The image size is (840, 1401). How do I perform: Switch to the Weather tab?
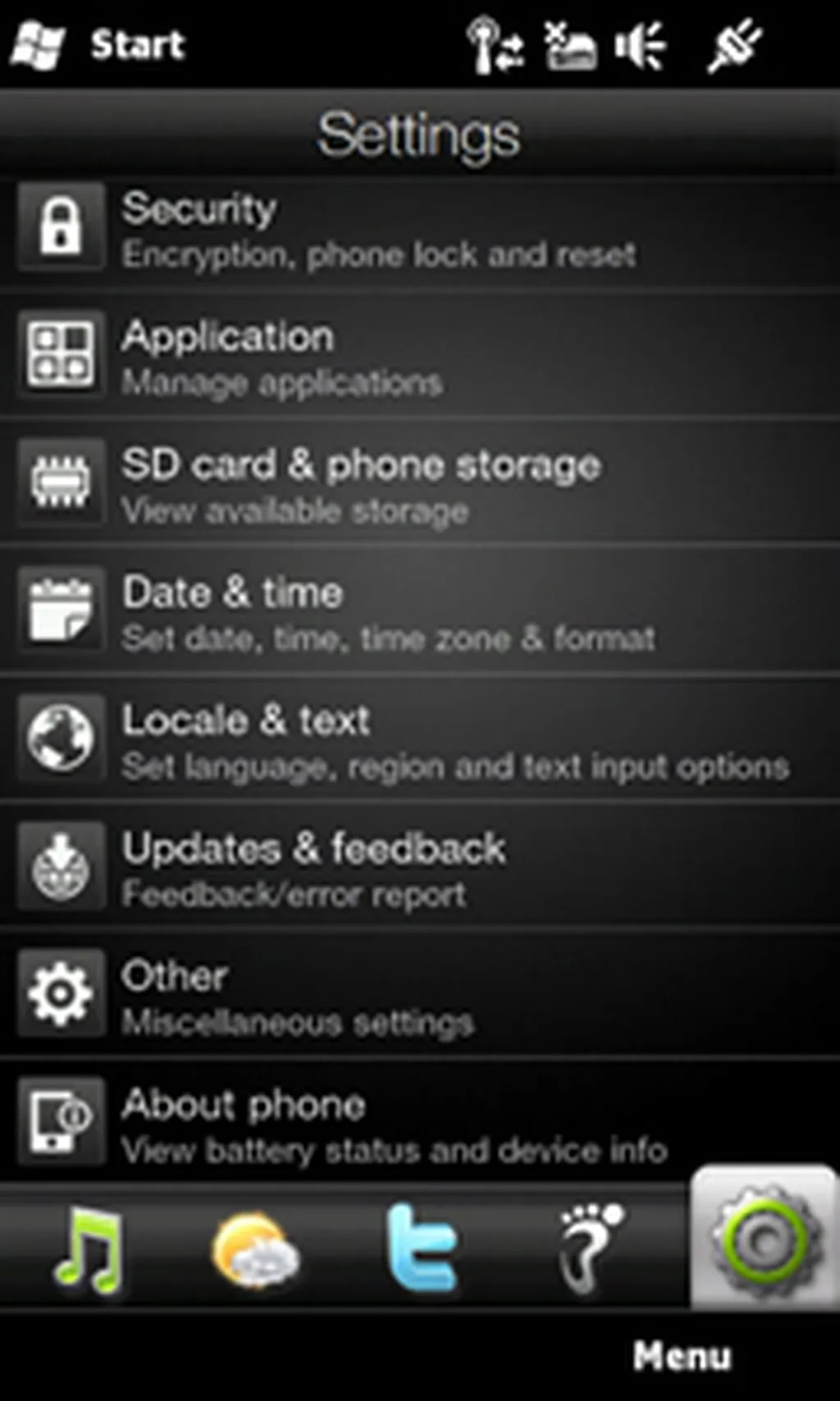tap(255, 1249)
